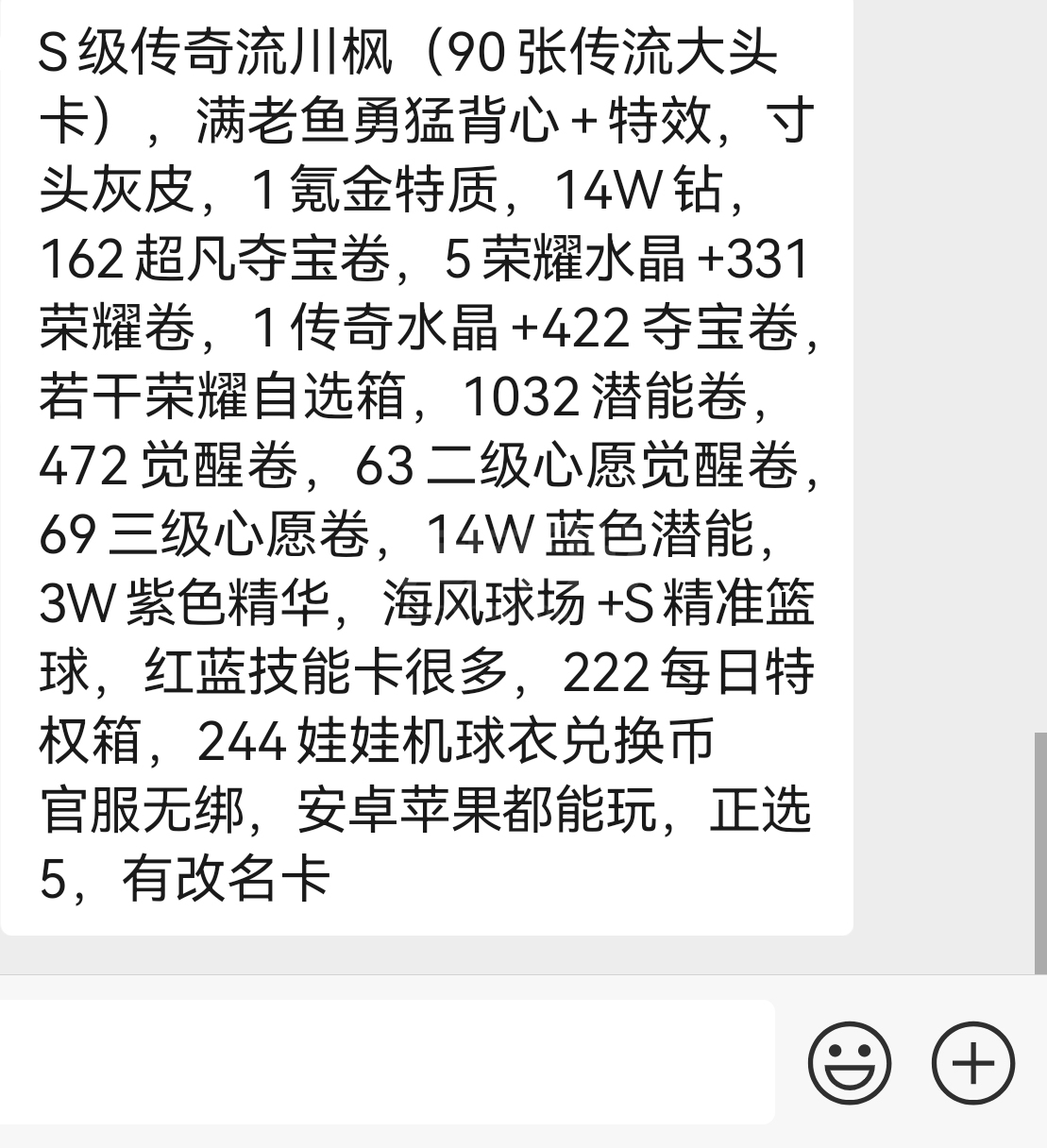Focus the message input field
The height and width of the screenshot is (1148, 1047).
pyautogui.click(x=387, y=1062)
